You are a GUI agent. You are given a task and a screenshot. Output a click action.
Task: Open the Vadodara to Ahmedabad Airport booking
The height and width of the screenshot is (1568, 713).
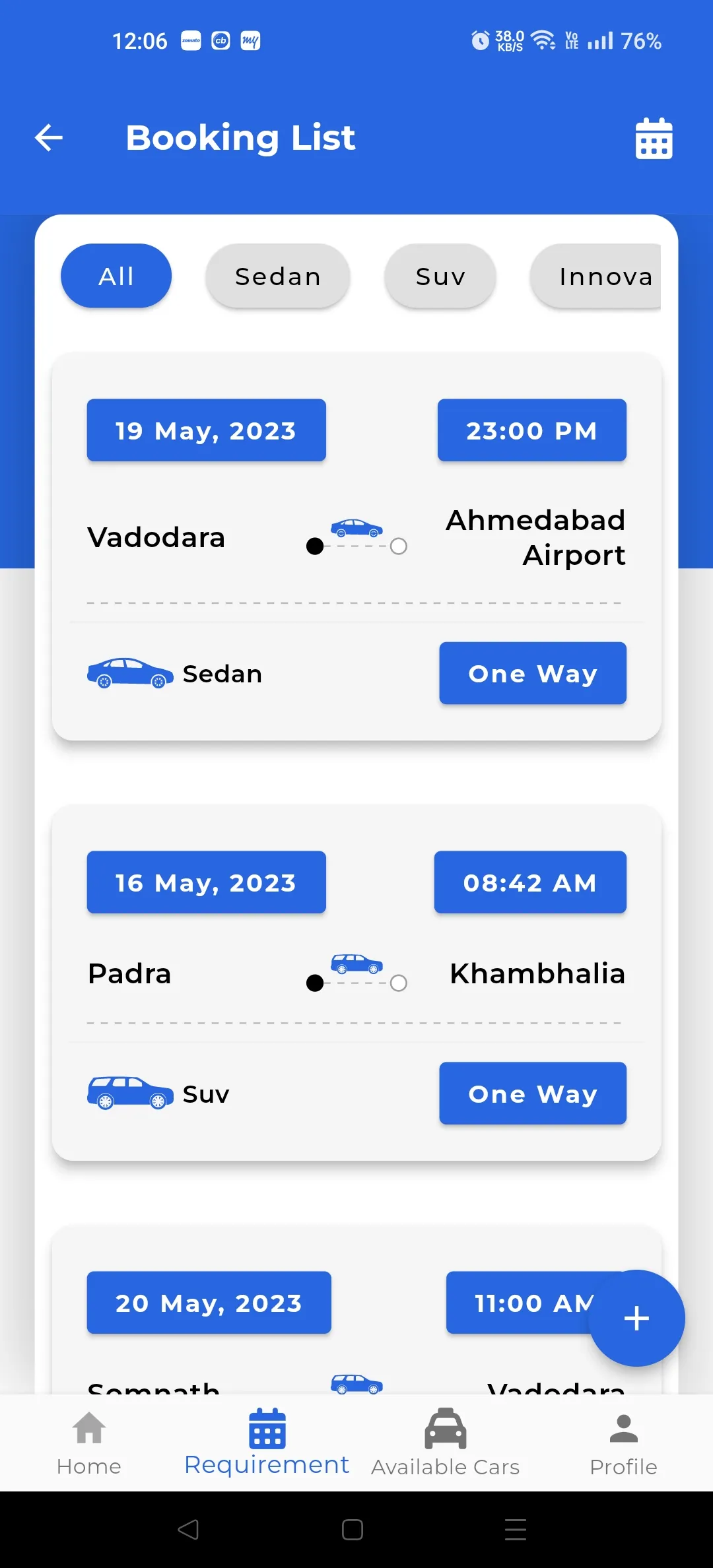356,546
